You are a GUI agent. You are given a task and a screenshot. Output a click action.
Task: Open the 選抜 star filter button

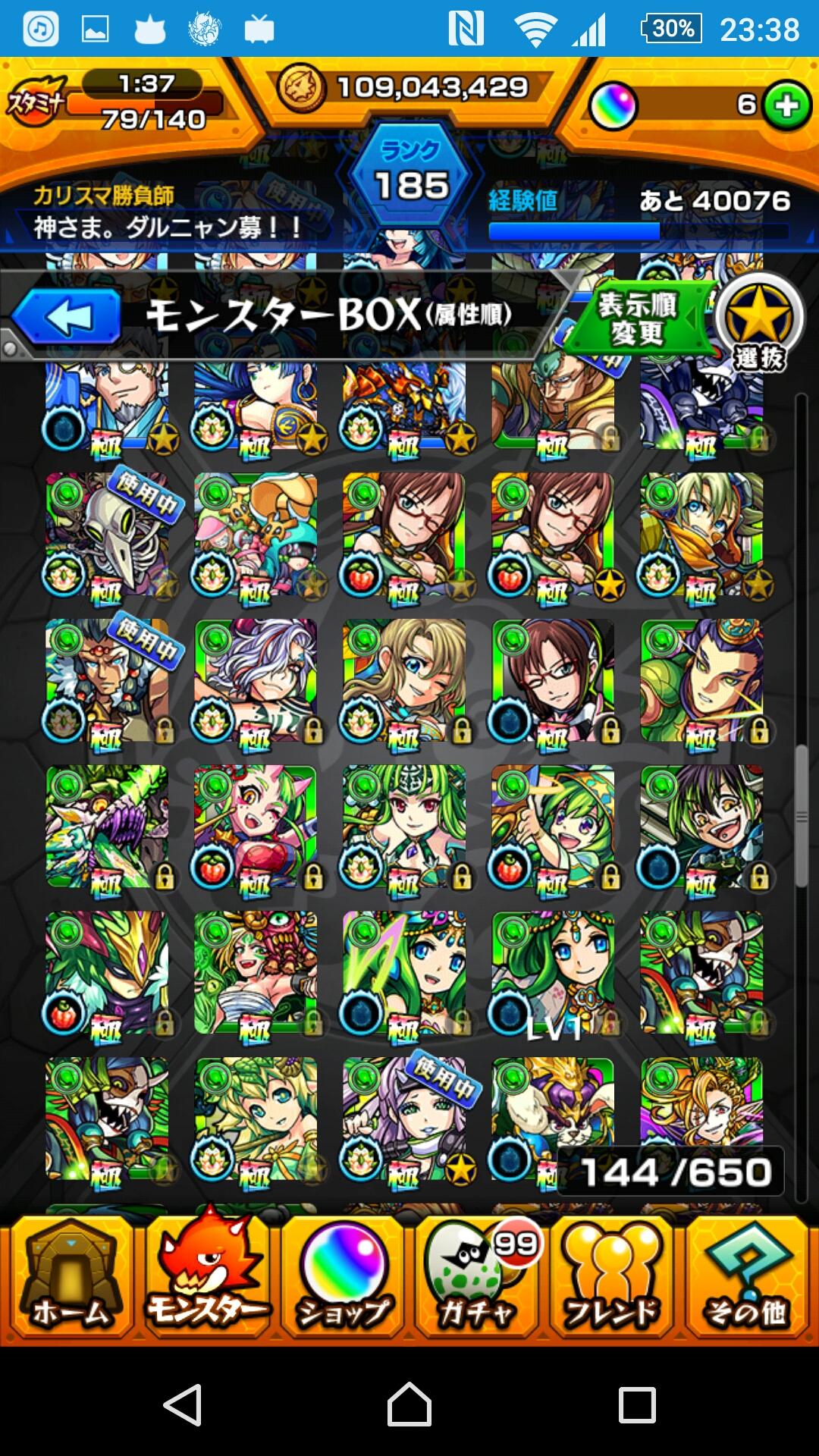pyautogui.click(x=759, y=322)
